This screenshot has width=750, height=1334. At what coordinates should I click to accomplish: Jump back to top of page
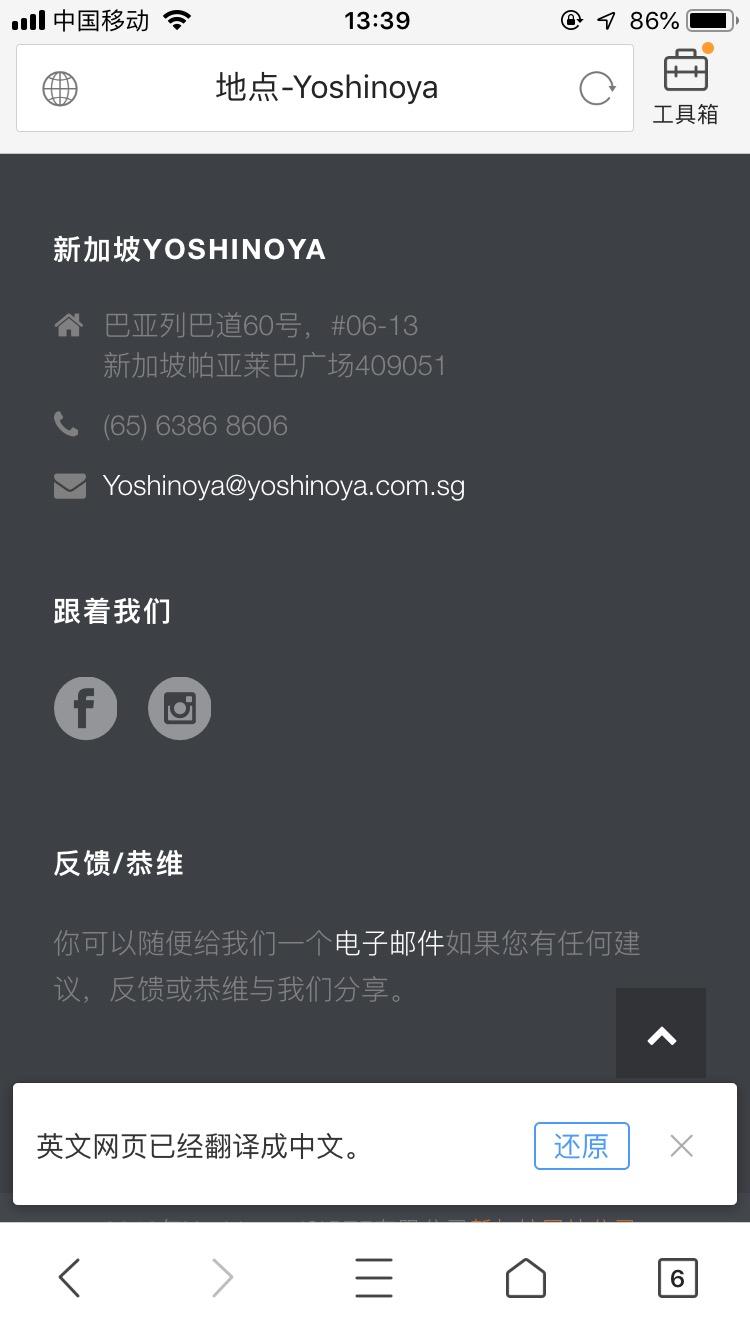coord(661,1034)
